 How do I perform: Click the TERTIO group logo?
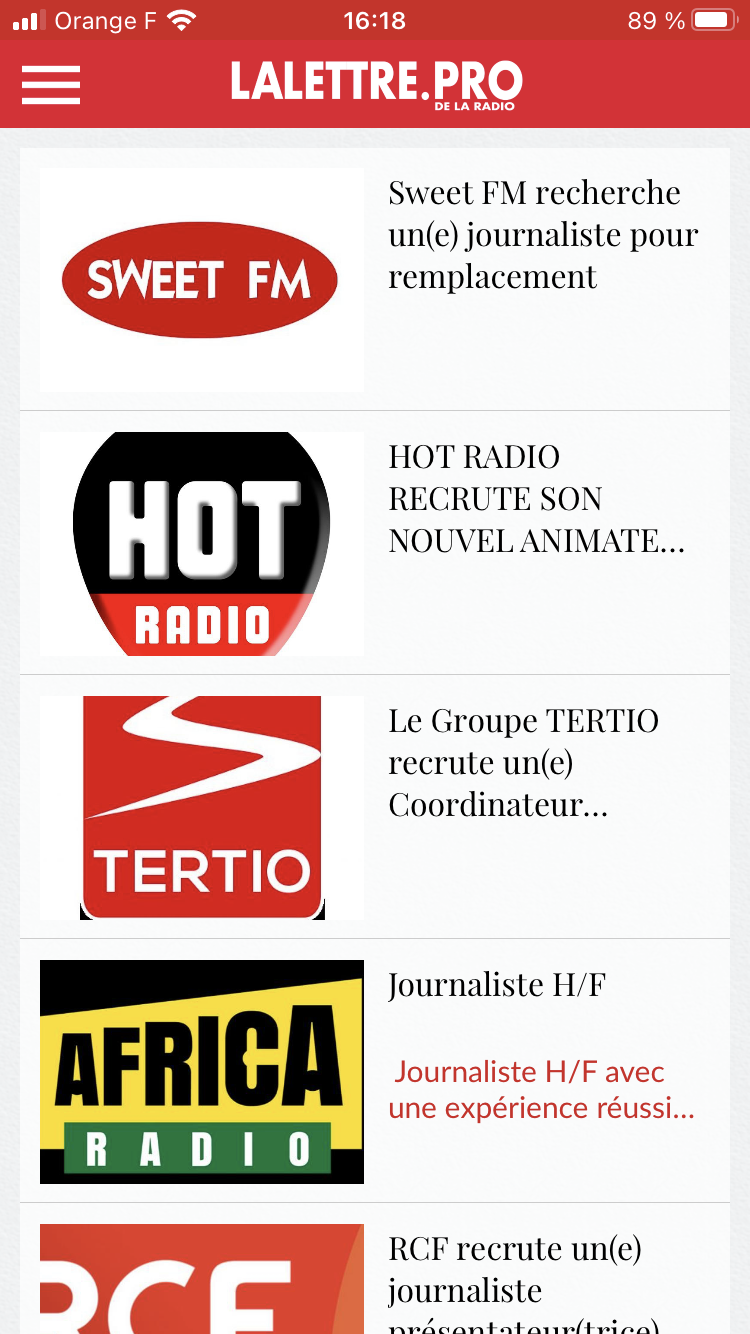point(201,806)
